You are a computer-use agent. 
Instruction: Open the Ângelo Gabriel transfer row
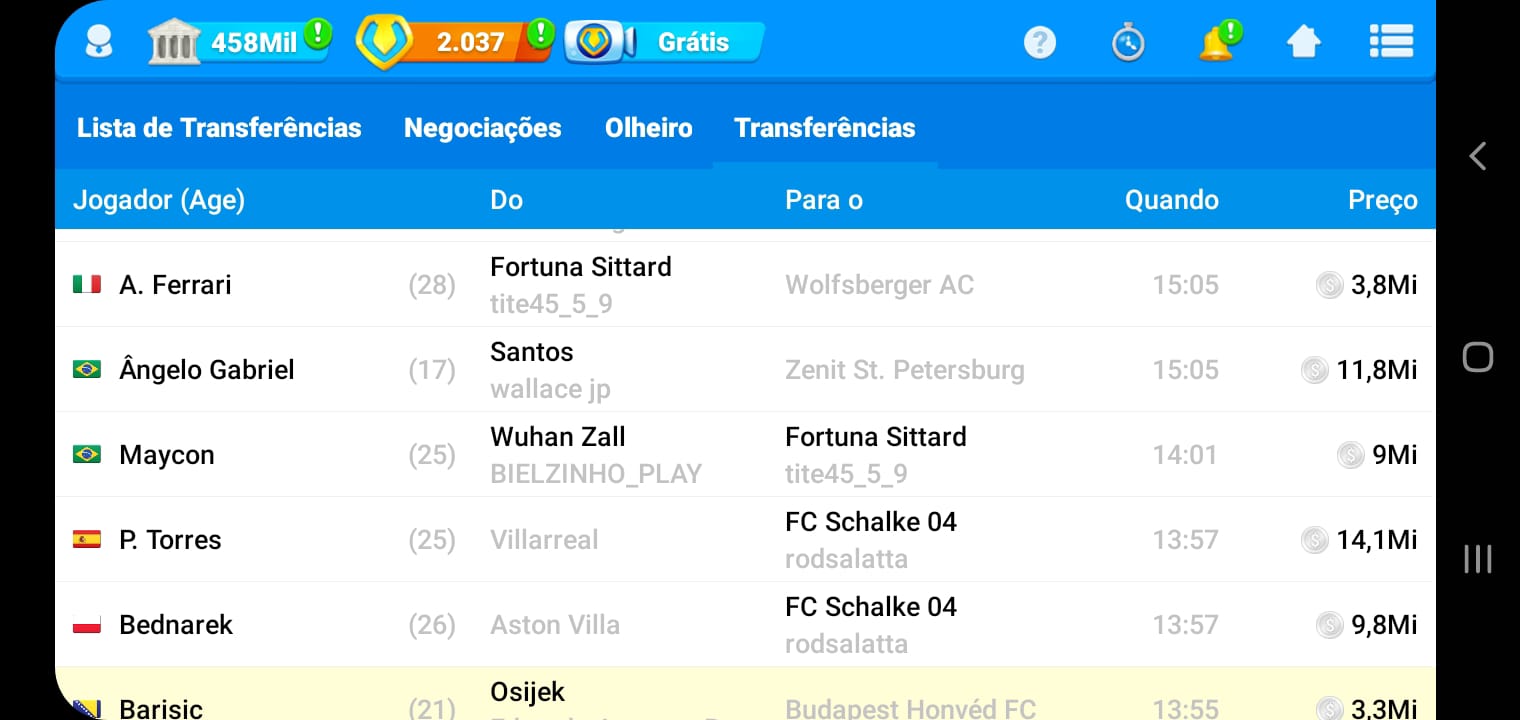(745, 370)
